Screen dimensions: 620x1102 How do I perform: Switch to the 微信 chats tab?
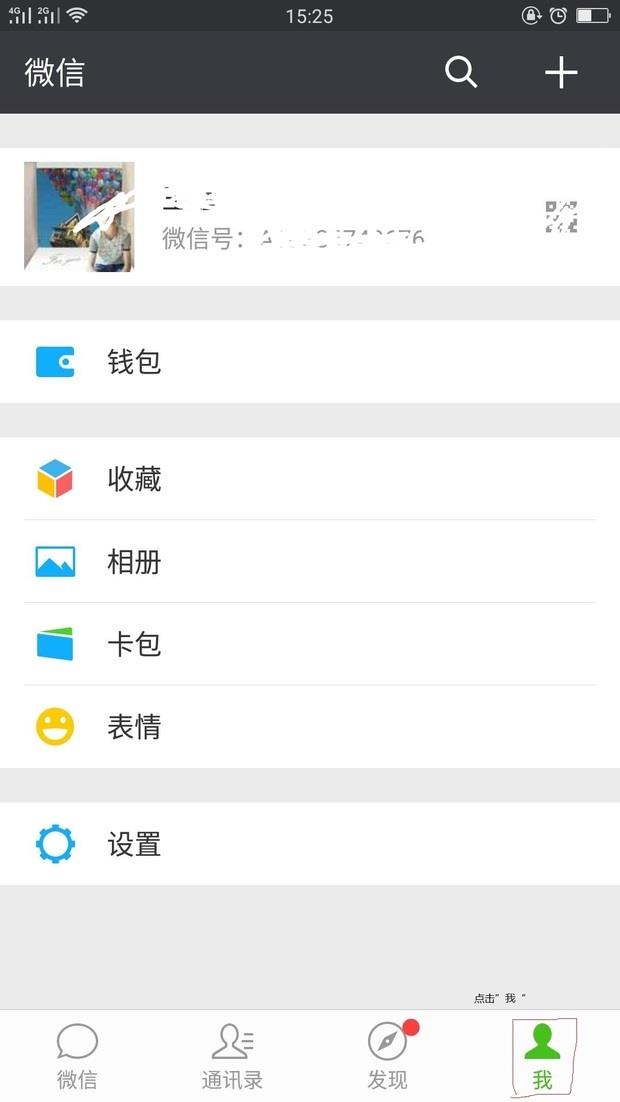point(77,1056)
